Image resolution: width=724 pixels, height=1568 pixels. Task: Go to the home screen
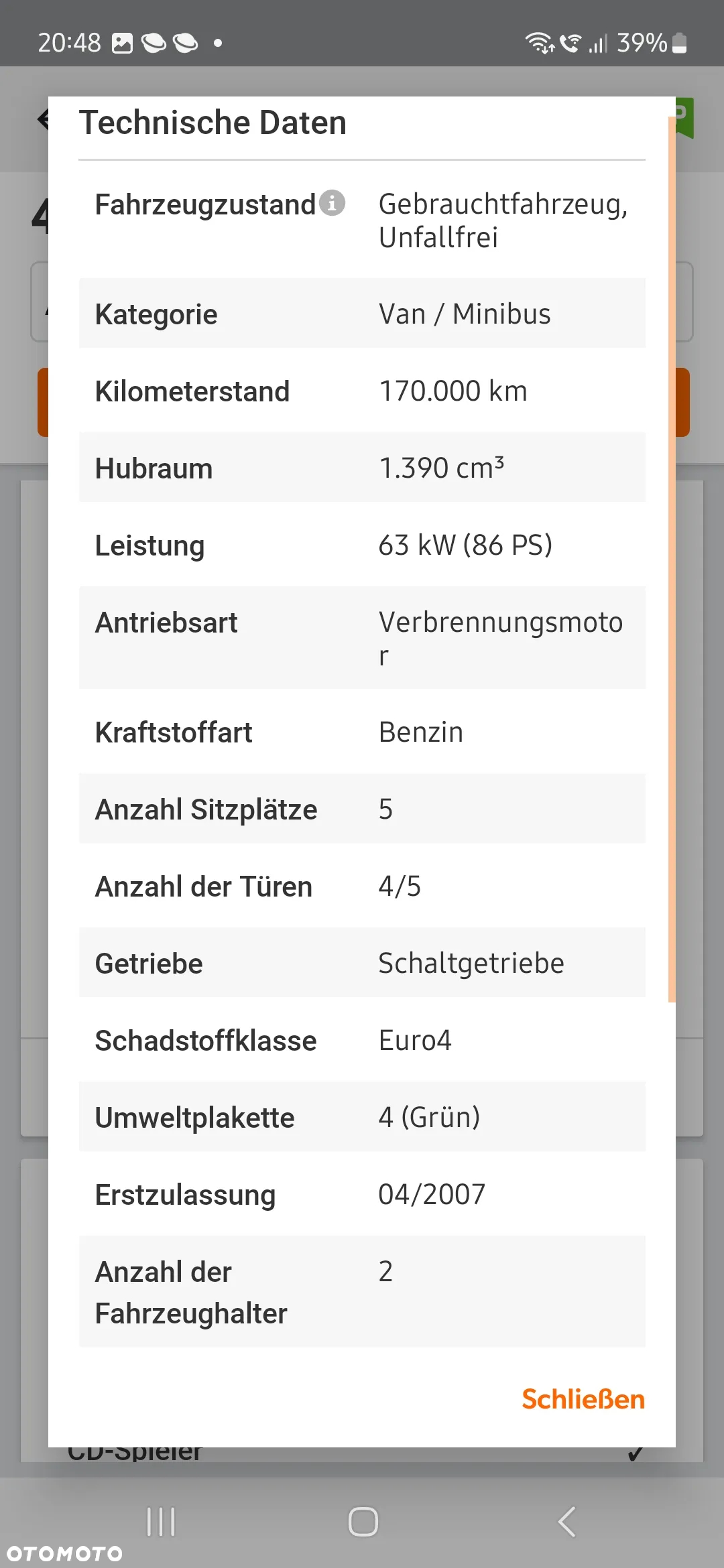[x=363, y=1521]
